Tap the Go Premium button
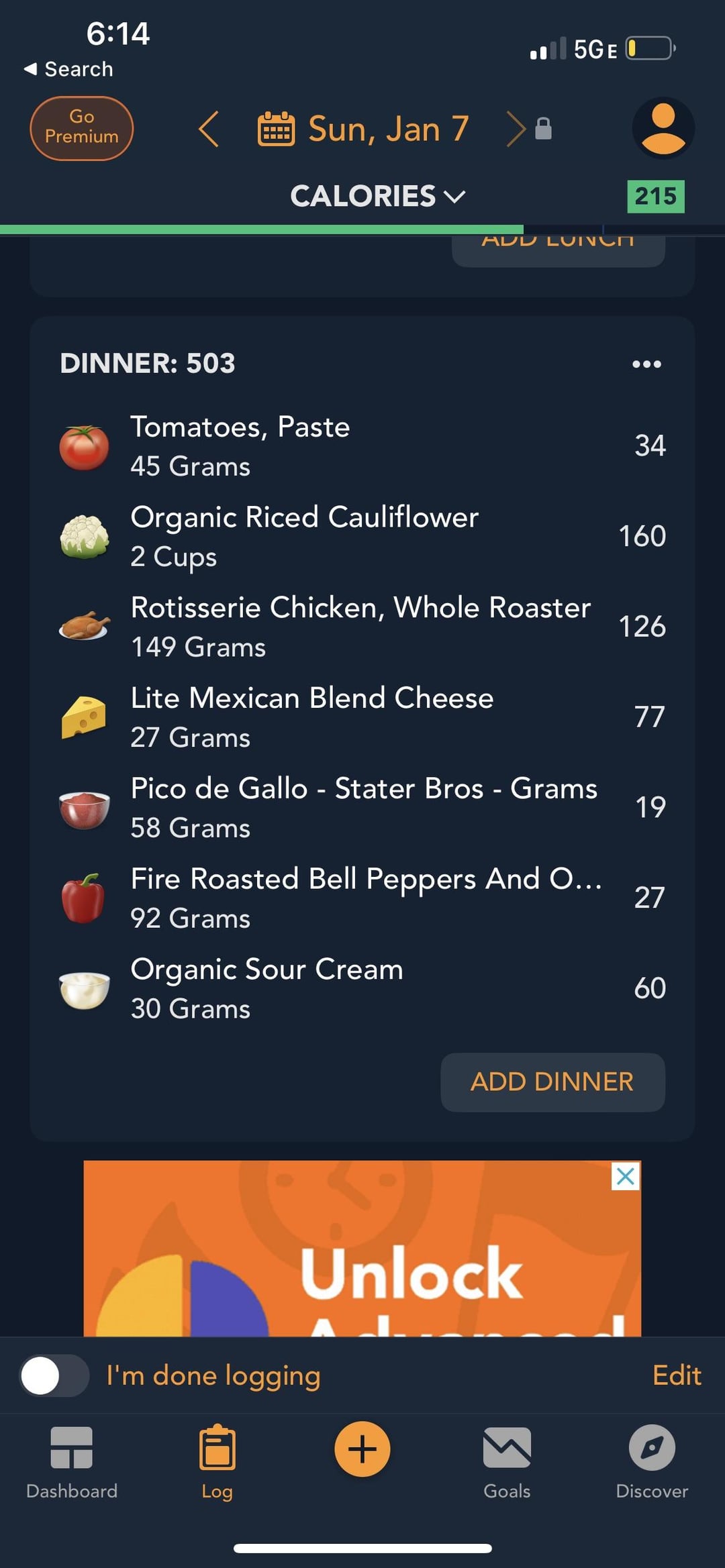 [81, 127]
